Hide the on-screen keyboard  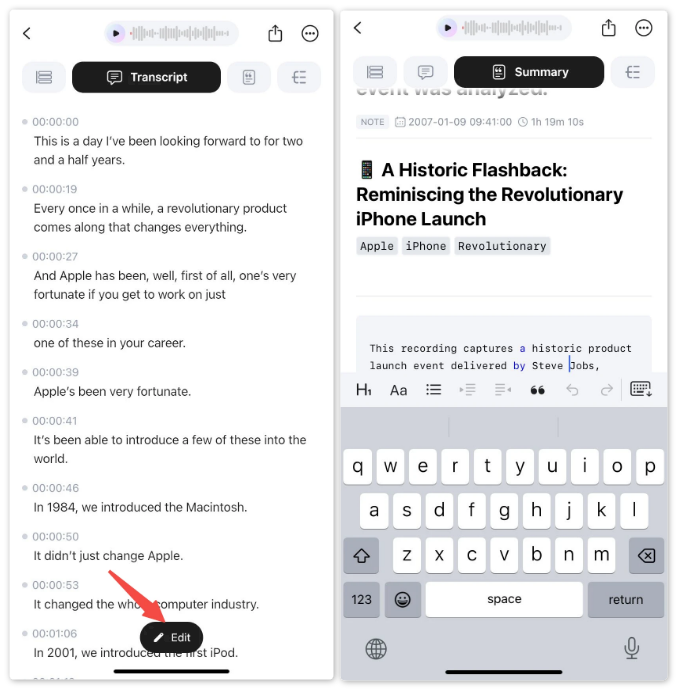641,390
